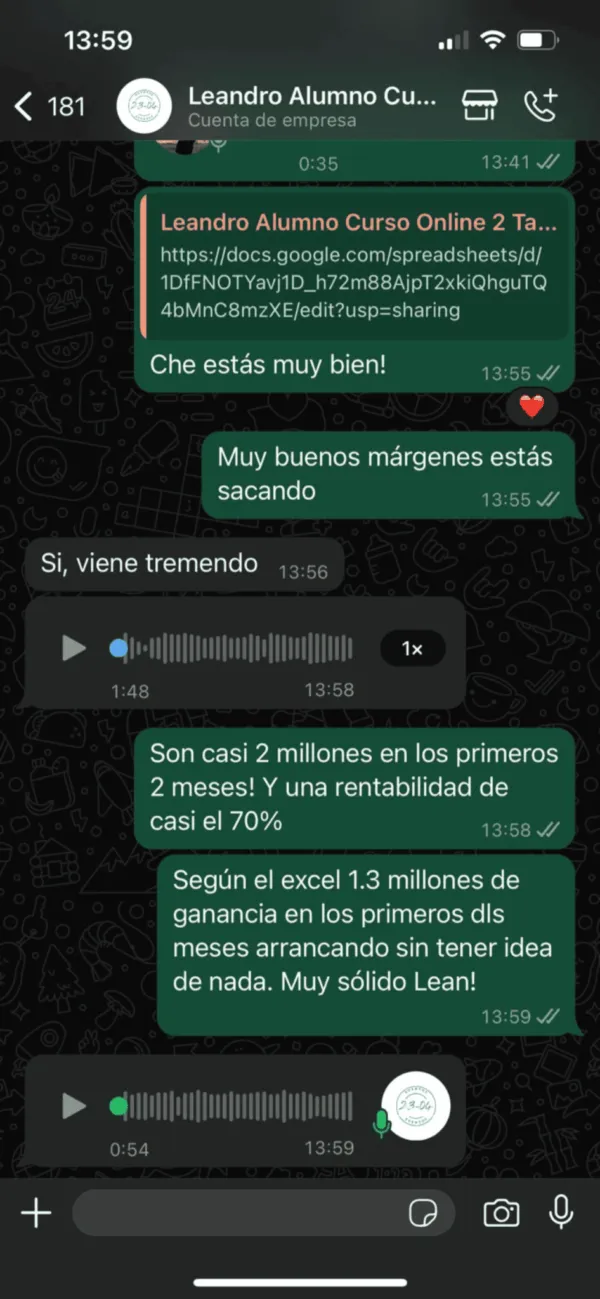Screen dimensions: 600x1299
Task: View the heart reaction on the message
Action: point(531,406)
